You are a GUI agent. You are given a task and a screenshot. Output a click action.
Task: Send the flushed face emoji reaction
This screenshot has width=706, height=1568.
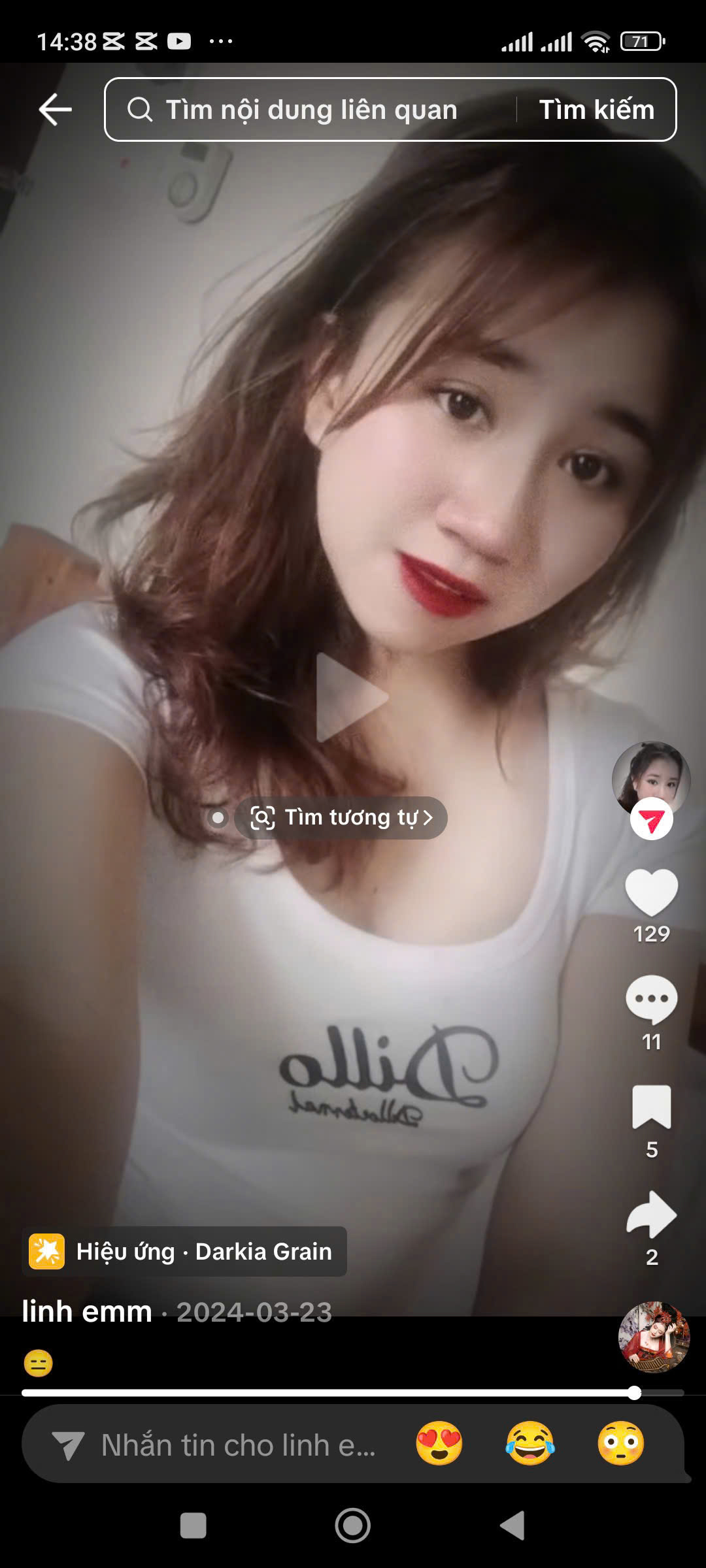[x=620, y=1443]
